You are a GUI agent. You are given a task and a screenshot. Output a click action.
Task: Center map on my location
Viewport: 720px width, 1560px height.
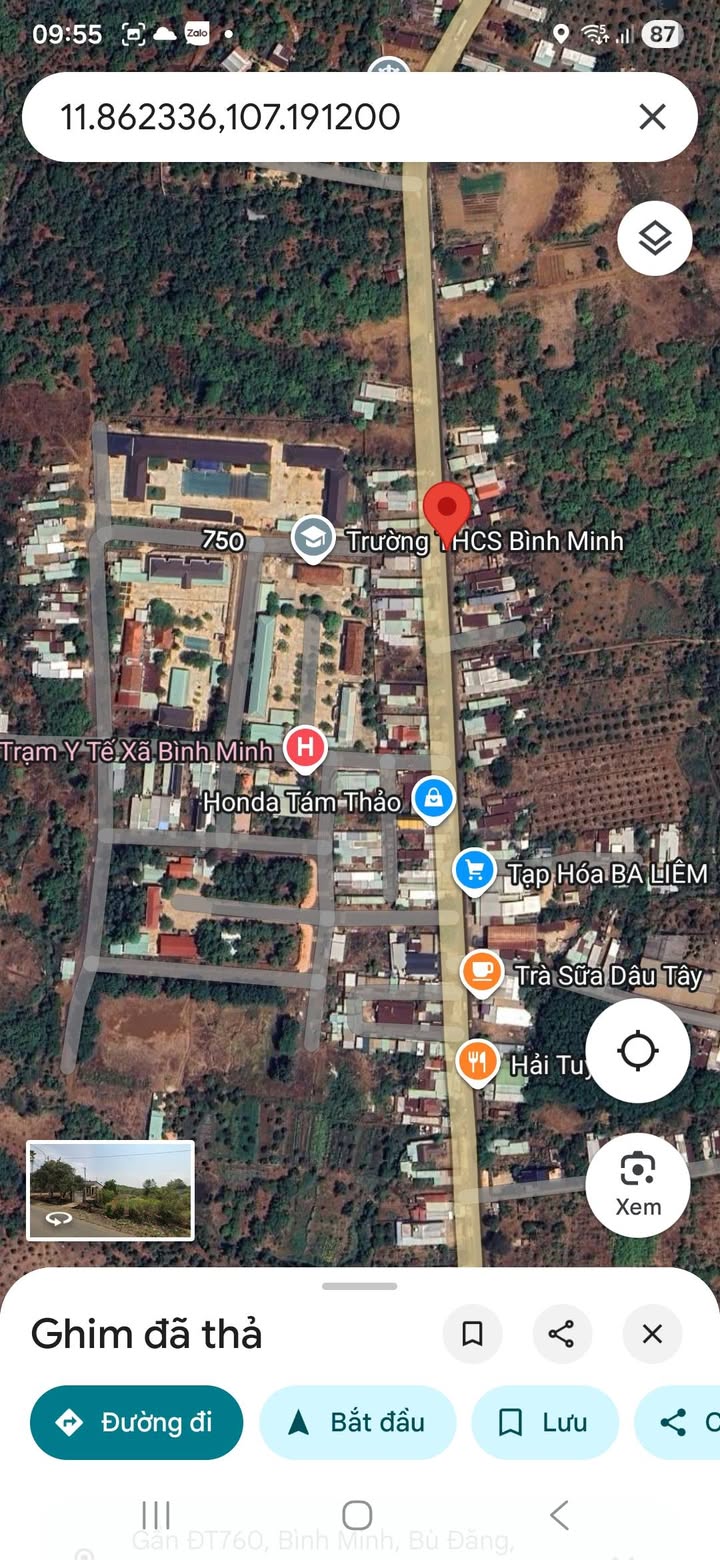(x=638, y=1051)
